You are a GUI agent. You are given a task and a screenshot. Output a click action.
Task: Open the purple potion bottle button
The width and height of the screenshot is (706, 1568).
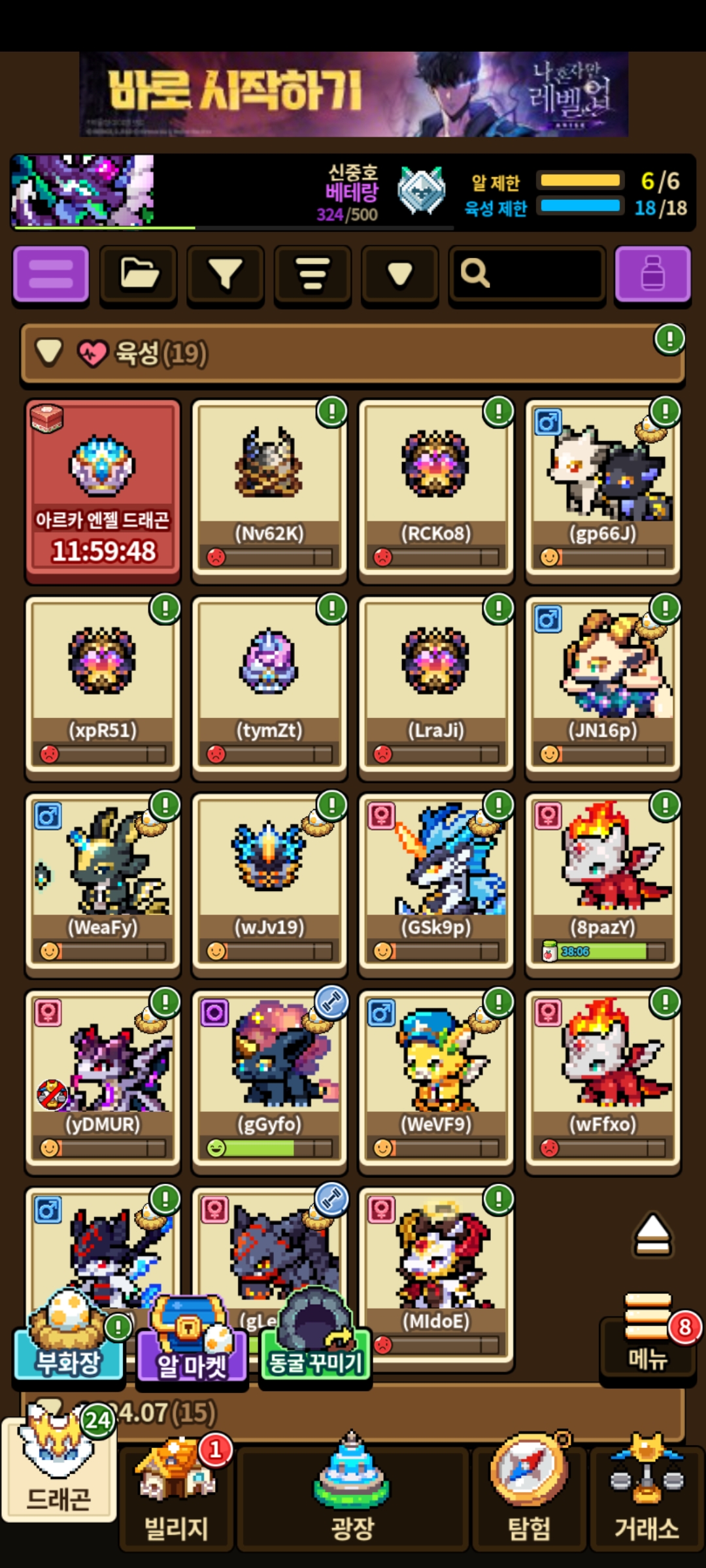point(652,274)
